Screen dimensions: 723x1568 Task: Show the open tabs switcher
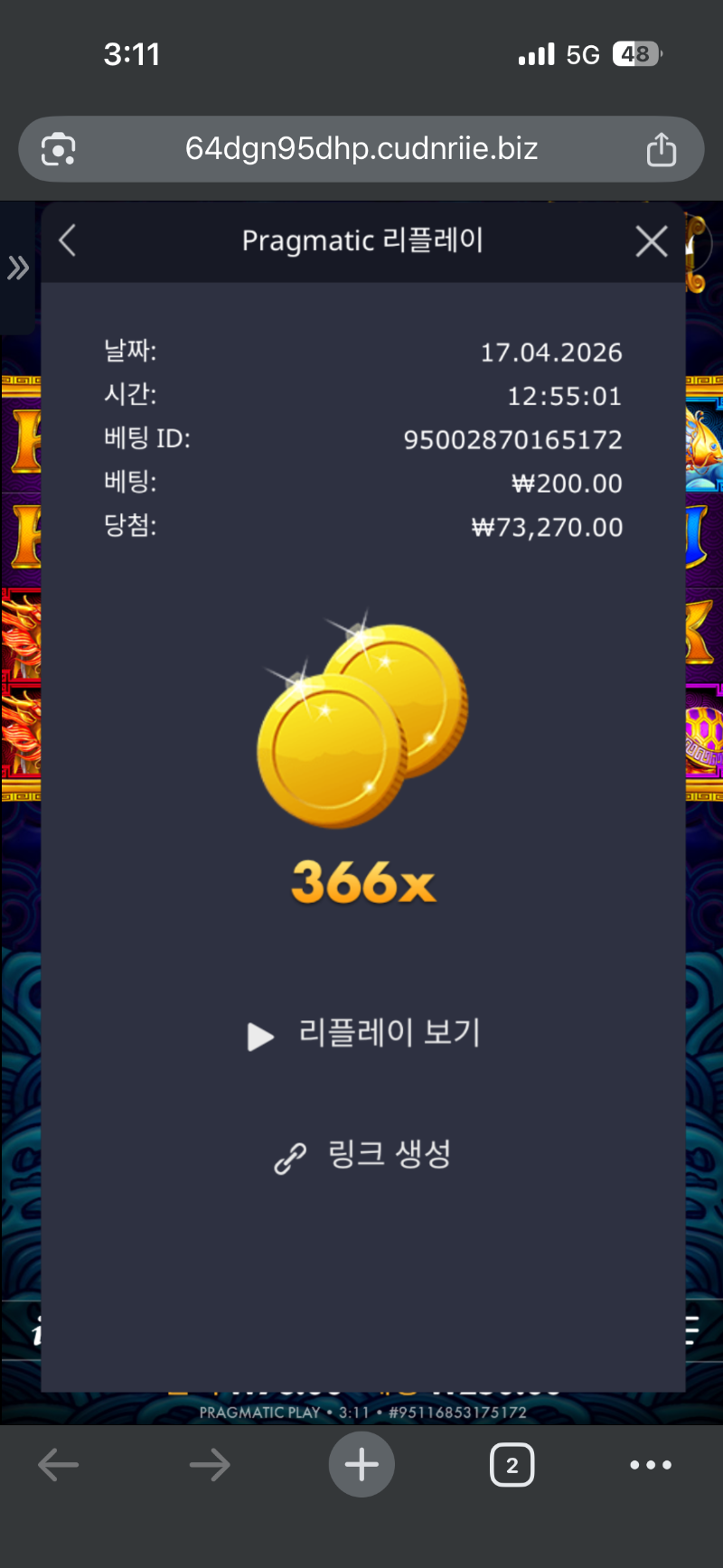512,1465
